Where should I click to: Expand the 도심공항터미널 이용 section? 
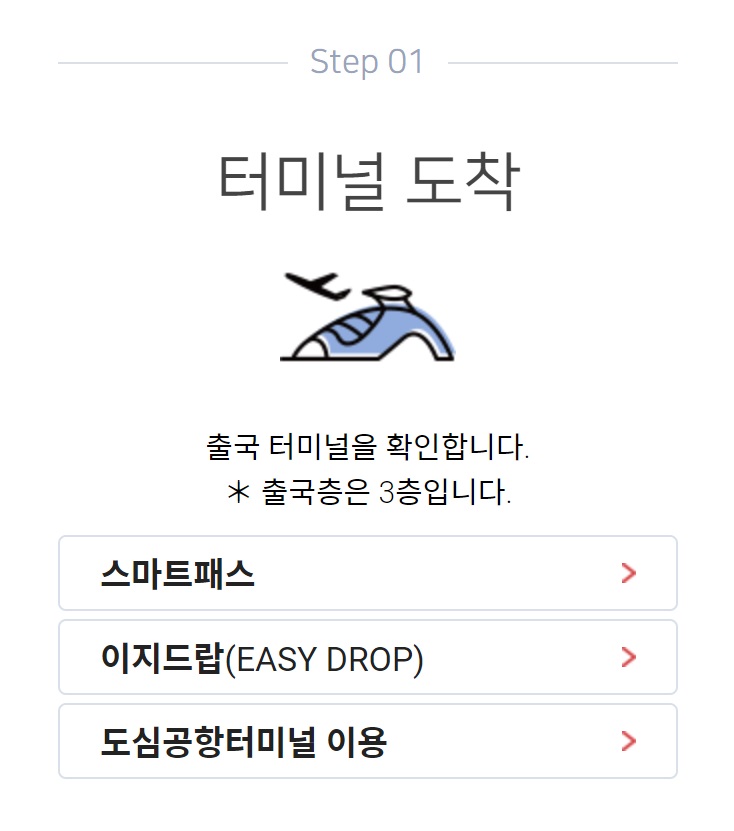[367, 742]
